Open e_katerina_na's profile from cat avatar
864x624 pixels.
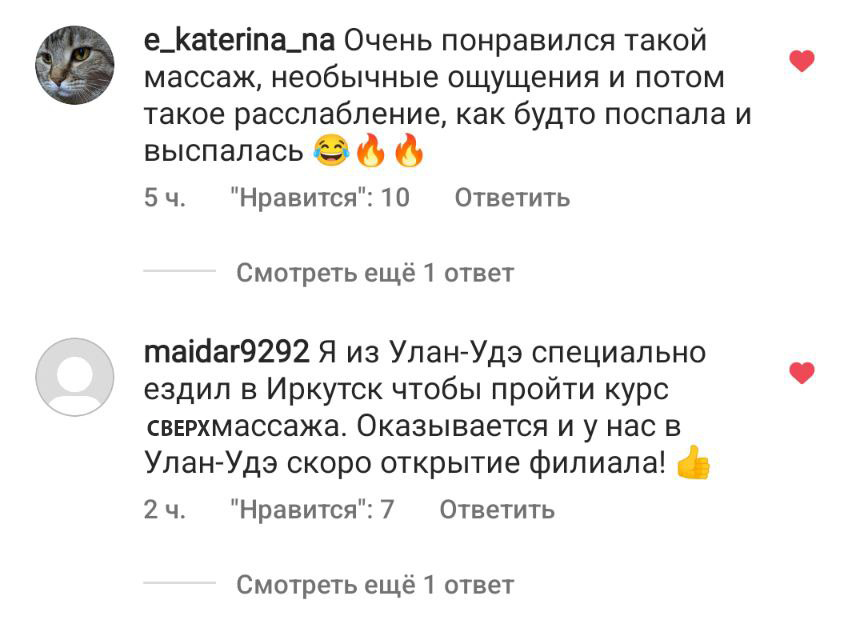pyautogui.click(x=75, y=66)
